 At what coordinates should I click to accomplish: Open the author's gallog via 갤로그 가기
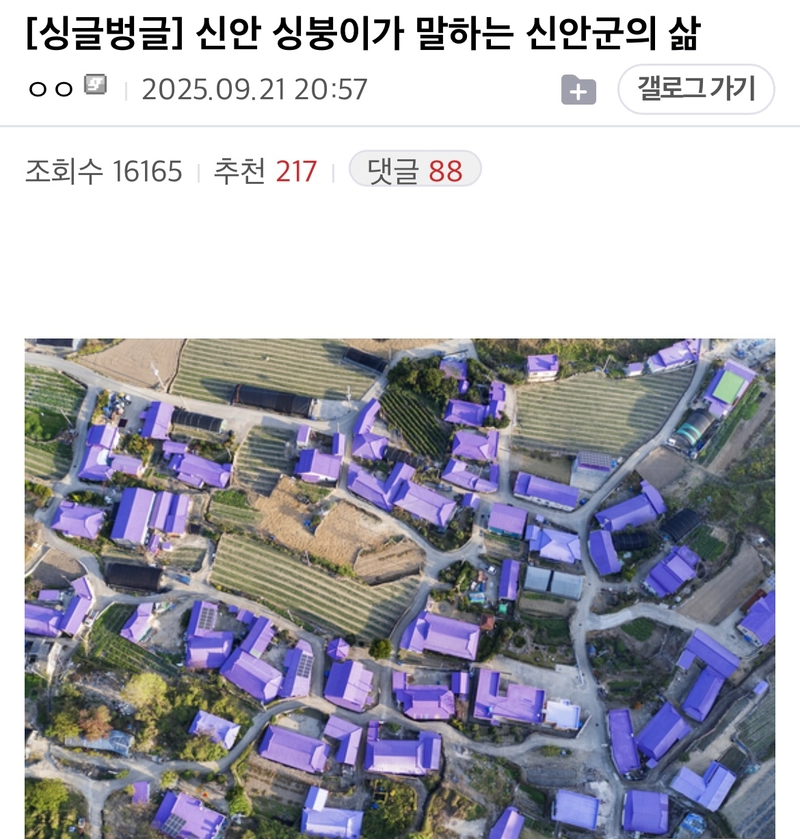coord(696,89)
